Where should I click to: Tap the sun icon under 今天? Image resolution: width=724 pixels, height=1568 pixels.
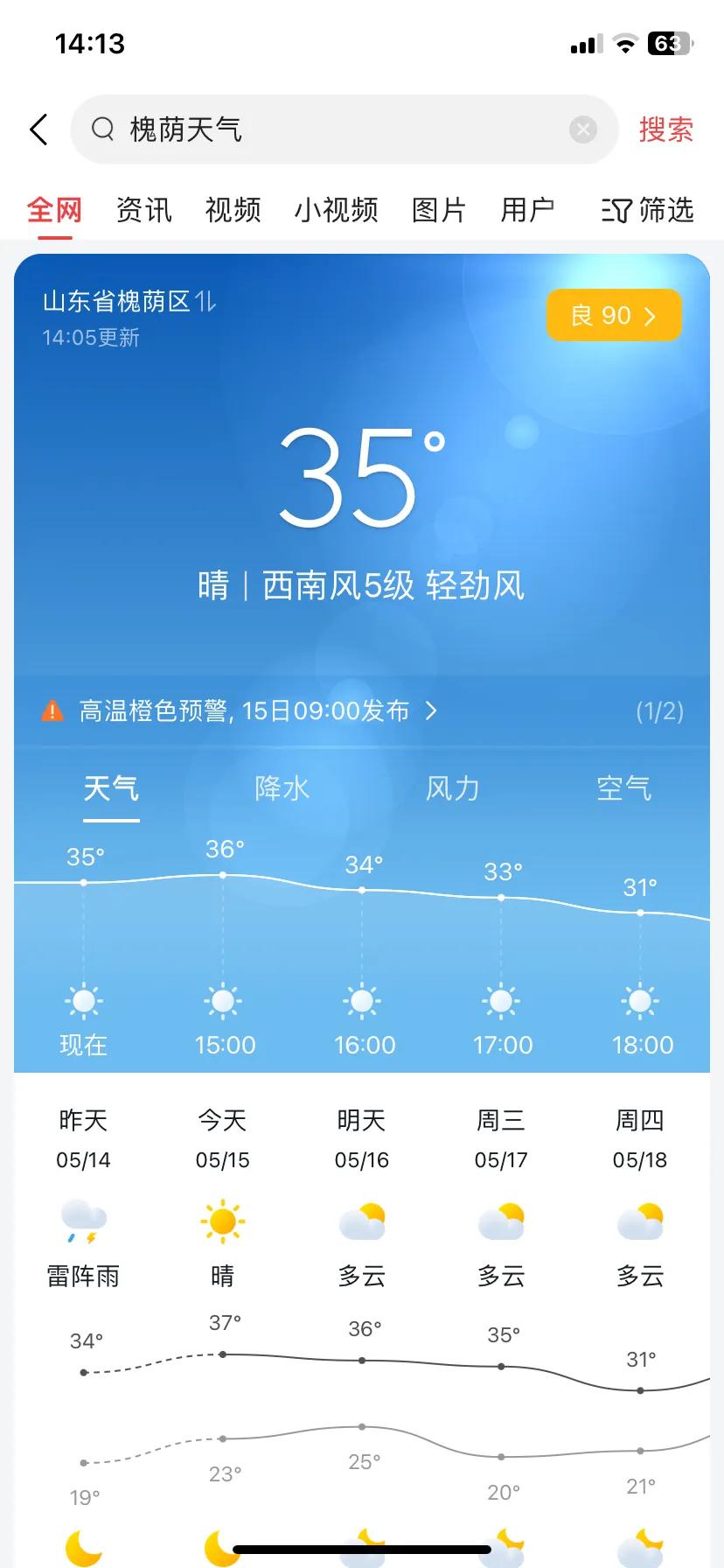pos(222,1218)
